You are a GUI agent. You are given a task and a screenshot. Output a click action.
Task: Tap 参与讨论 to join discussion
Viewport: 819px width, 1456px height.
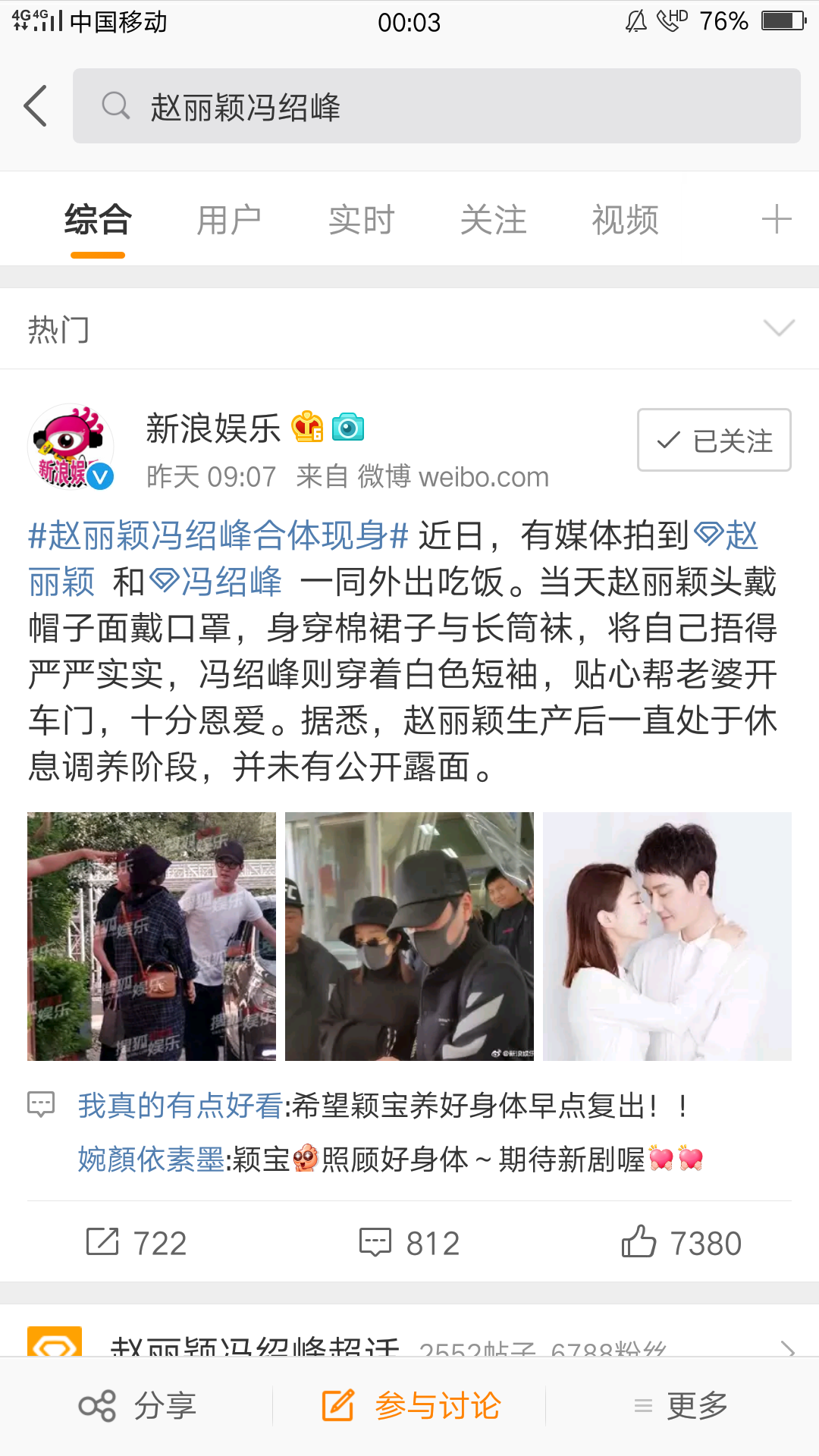pyautogui.click(x=411, y=1406)
